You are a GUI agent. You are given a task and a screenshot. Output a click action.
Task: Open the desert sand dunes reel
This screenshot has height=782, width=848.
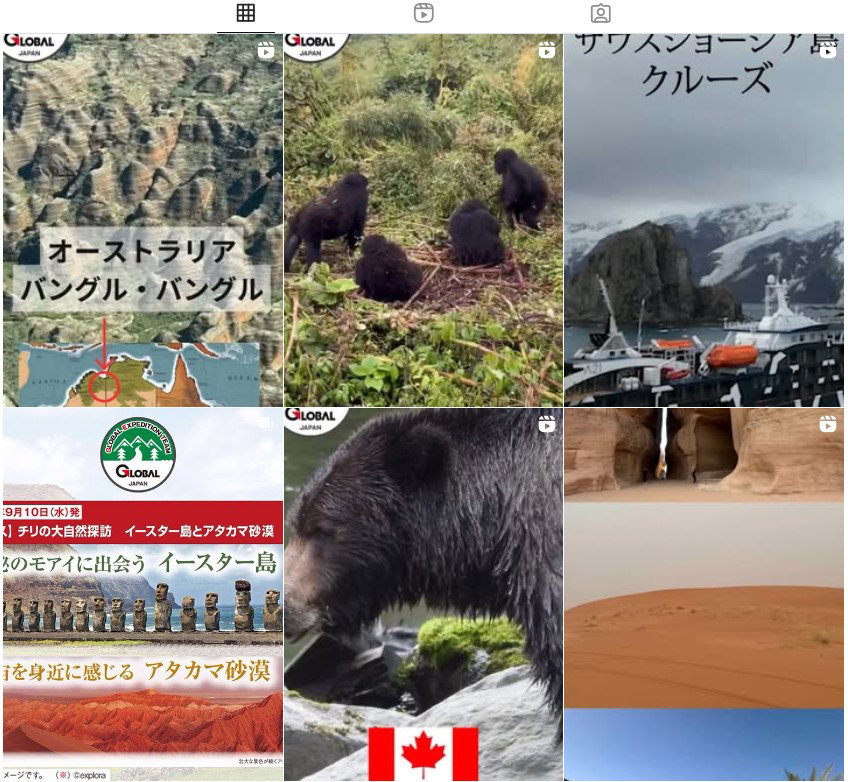point(704,594)
